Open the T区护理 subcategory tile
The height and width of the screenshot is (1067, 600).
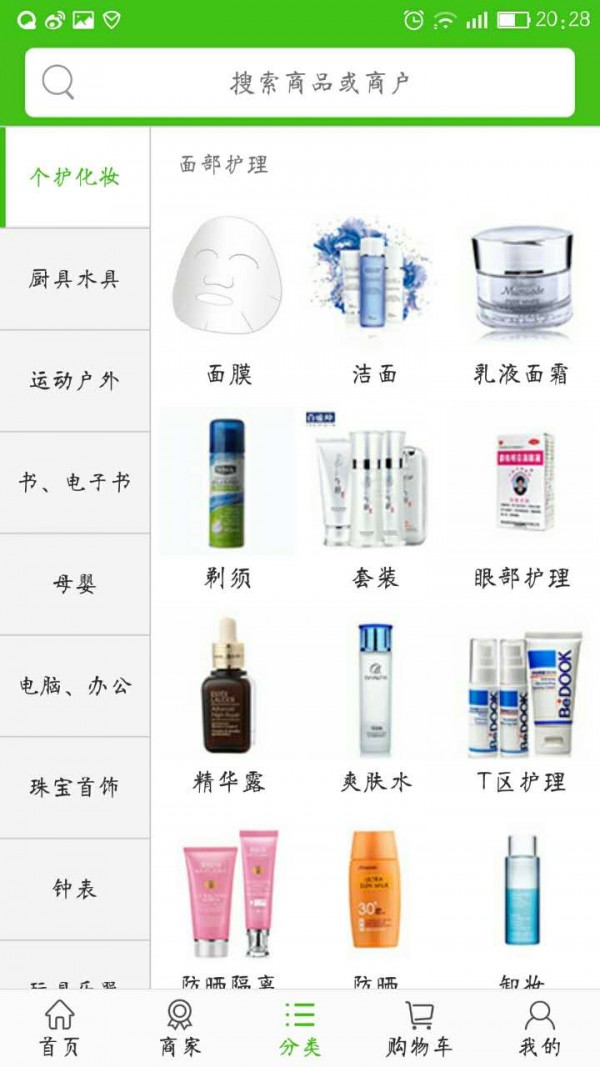coord(521,706)
